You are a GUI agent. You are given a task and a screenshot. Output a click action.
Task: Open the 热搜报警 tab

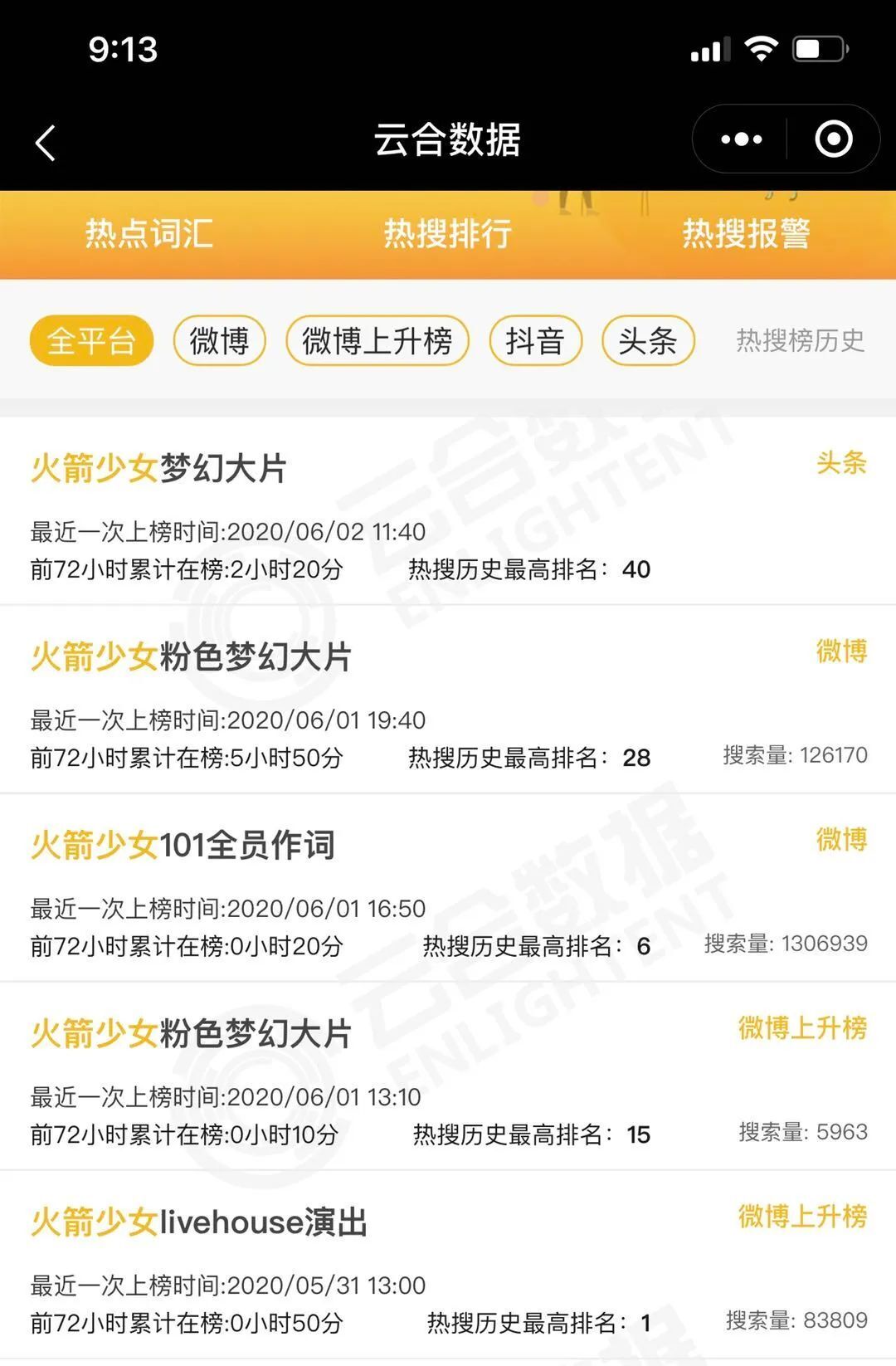[x=745, y=234]
